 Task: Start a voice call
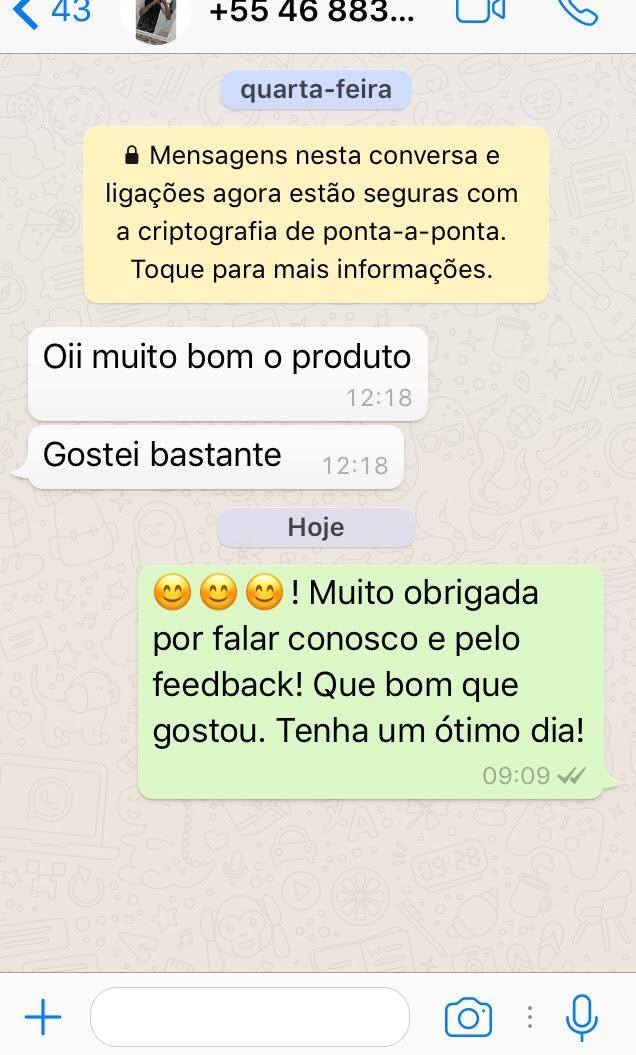click(x=577, y=11)
